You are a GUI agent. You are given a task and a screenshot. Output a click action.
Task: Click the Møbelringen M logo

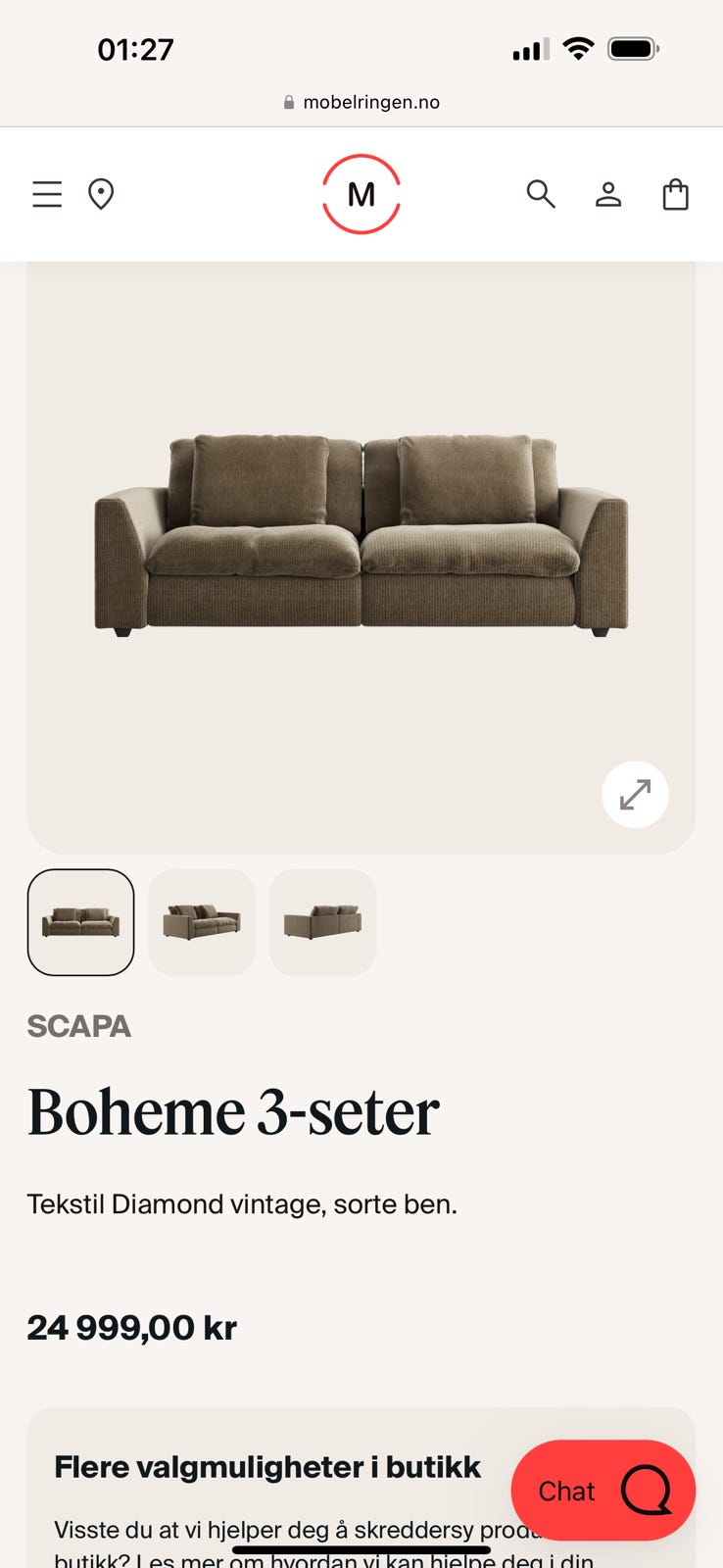pos(361,193)
